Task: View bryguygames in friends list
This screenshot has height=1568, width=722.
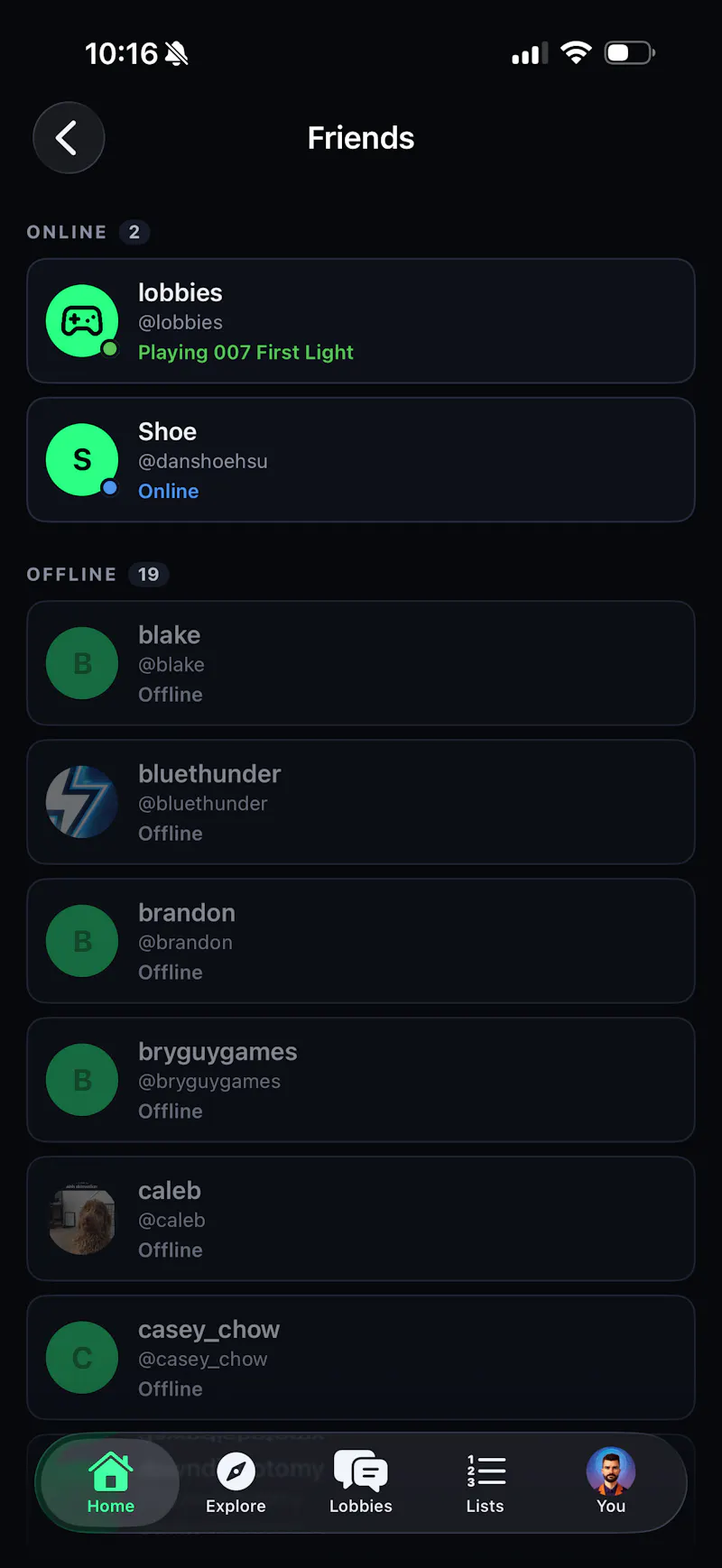Action: [x=361, y=1080]
